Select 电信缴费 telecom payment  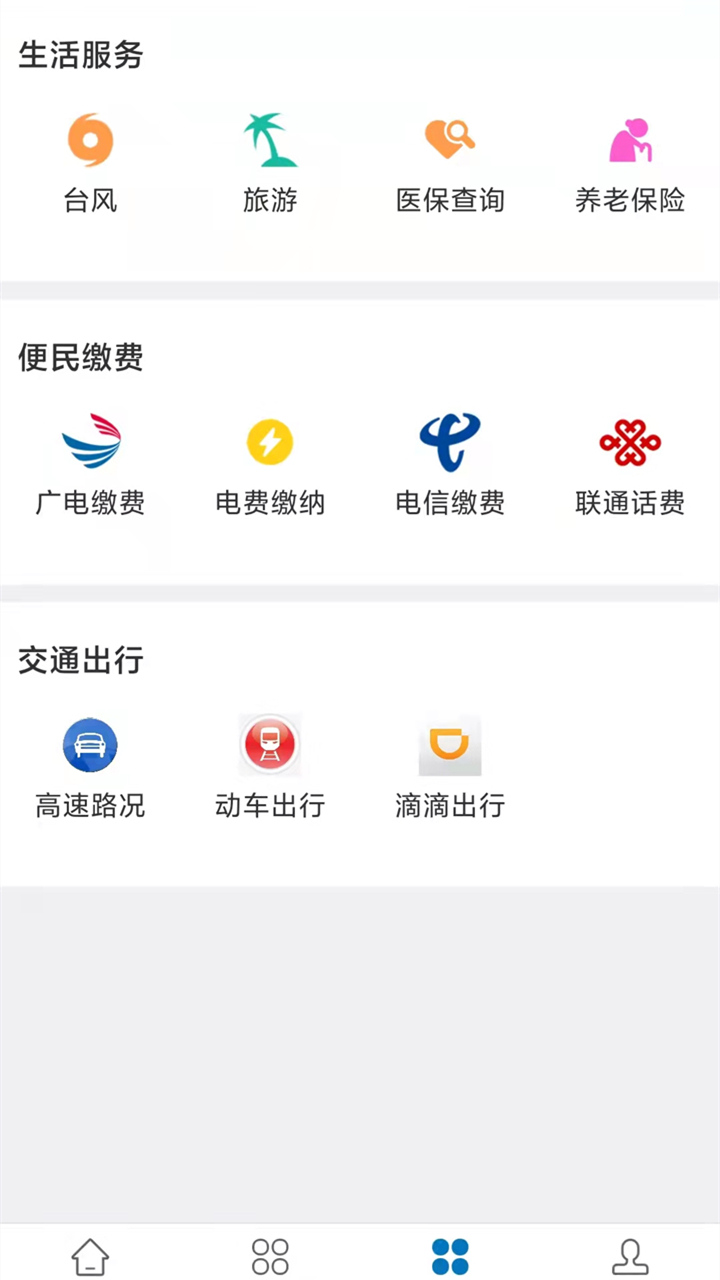tap(450, 465)
